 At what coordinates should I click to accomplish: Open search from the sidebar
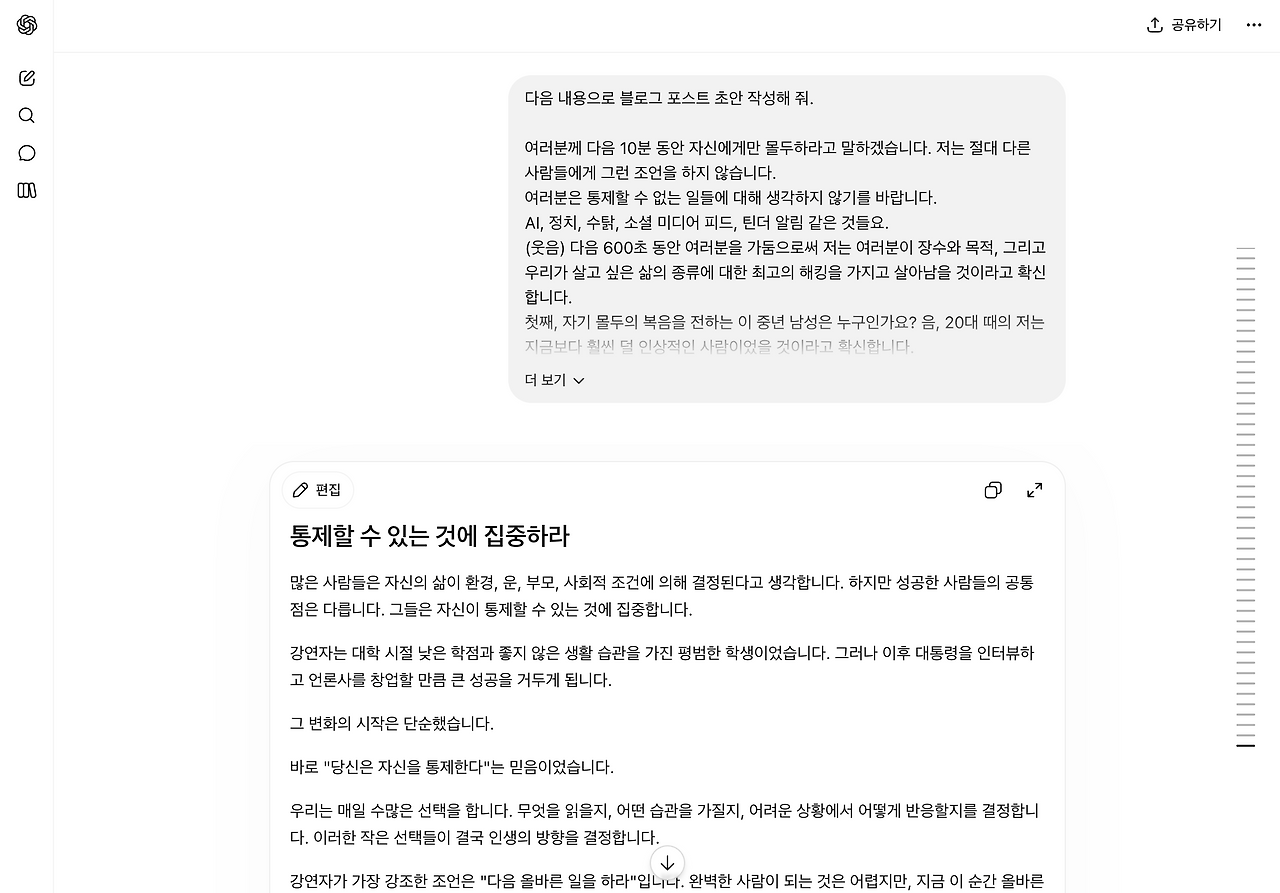27,115
